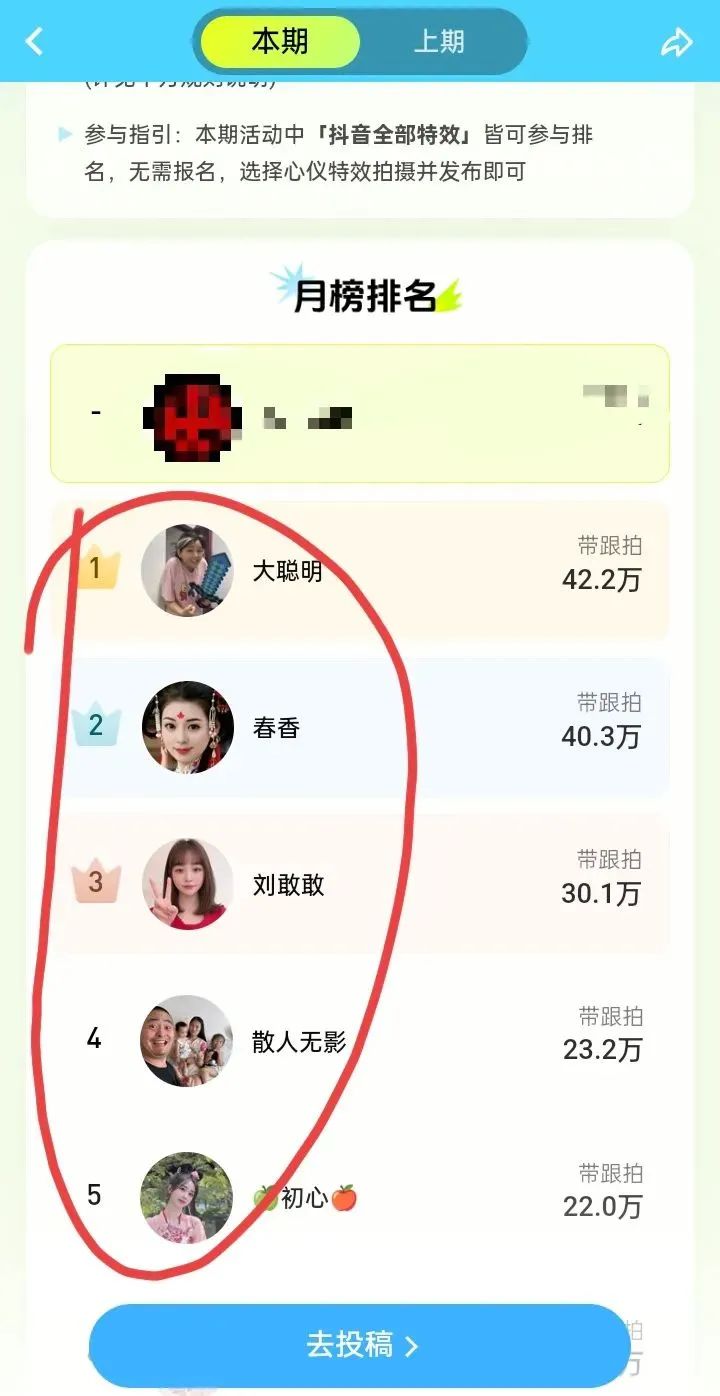Go back using the top-left arrow

pyautogui.click(x=35, y=41)
